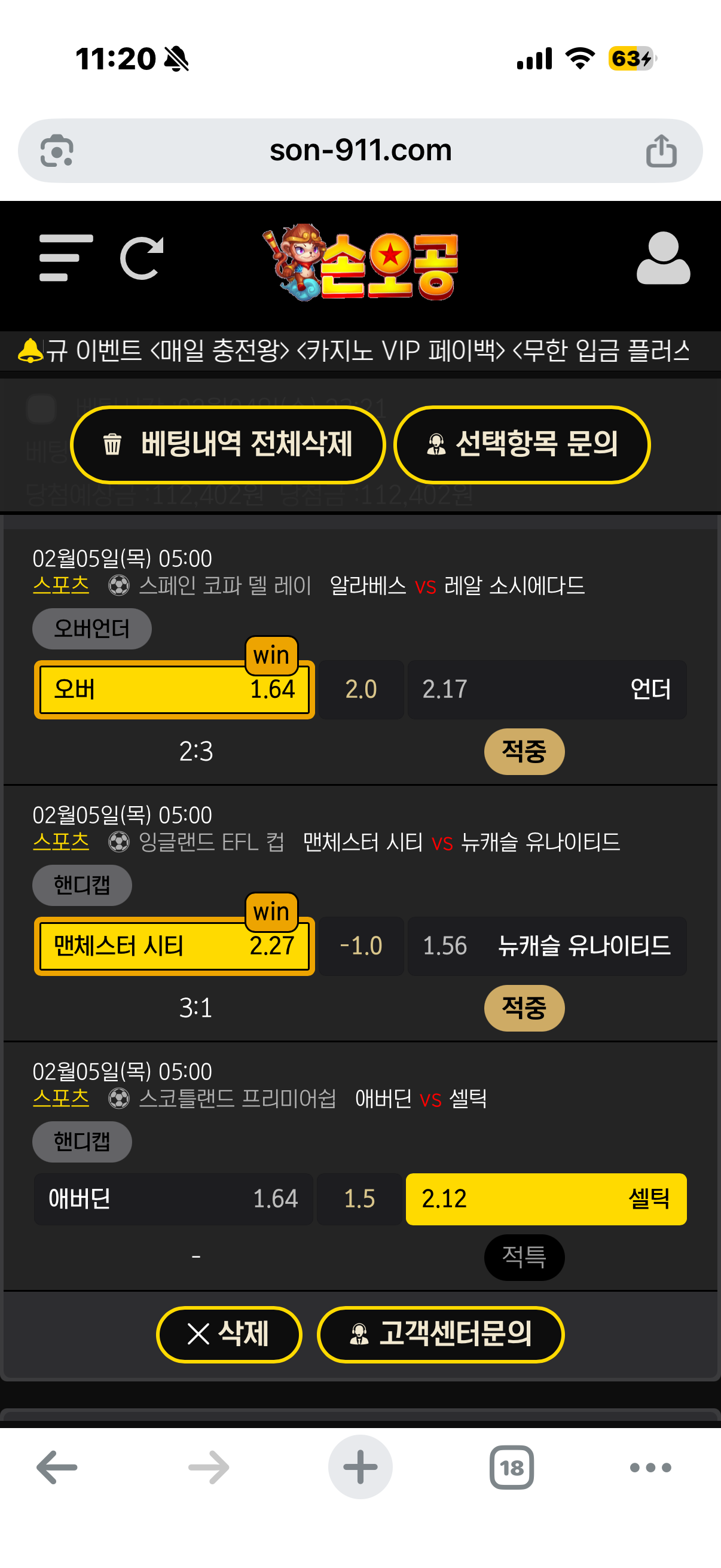Open the user profile icon
Viewport: 721px width, 1568px height.
[662, 258]
